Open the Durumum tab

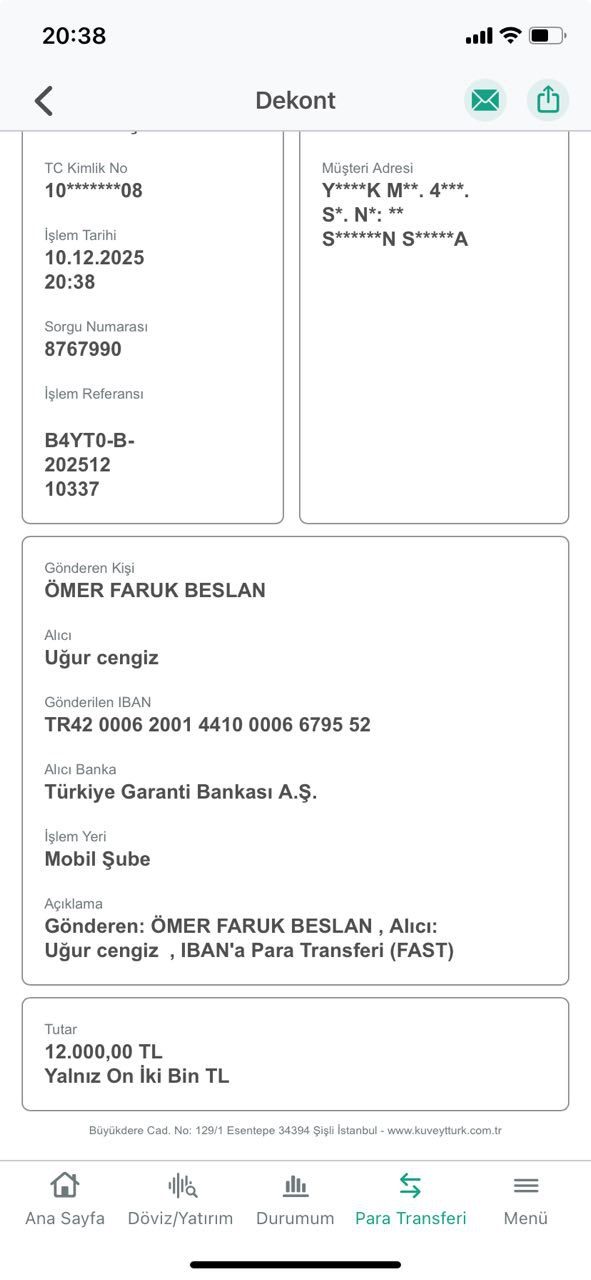[x=295, y=1200]
